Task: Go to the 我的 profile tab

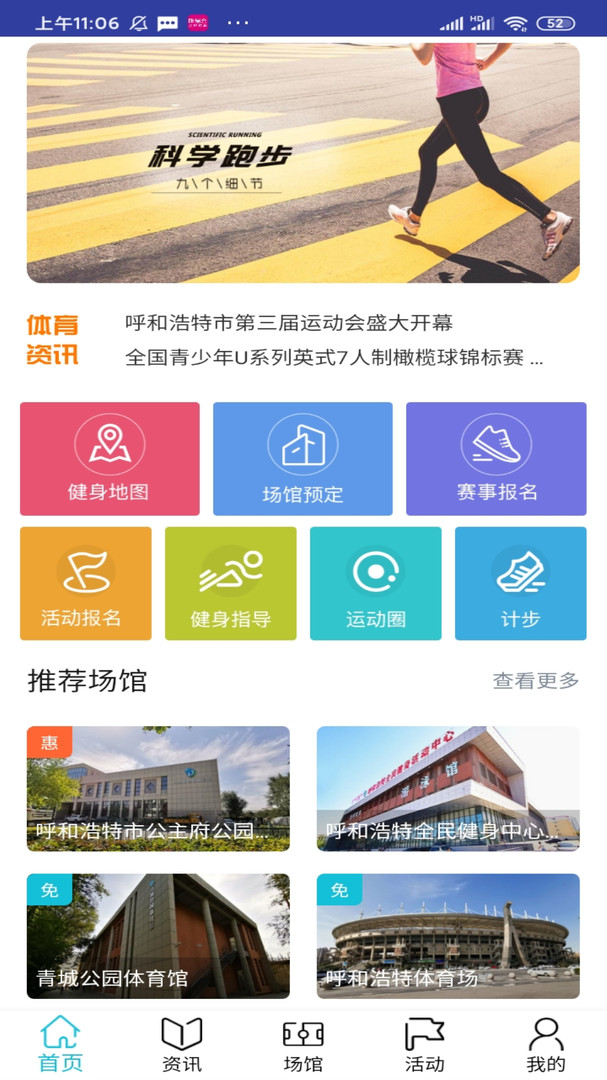Action: click(546, 1045)
